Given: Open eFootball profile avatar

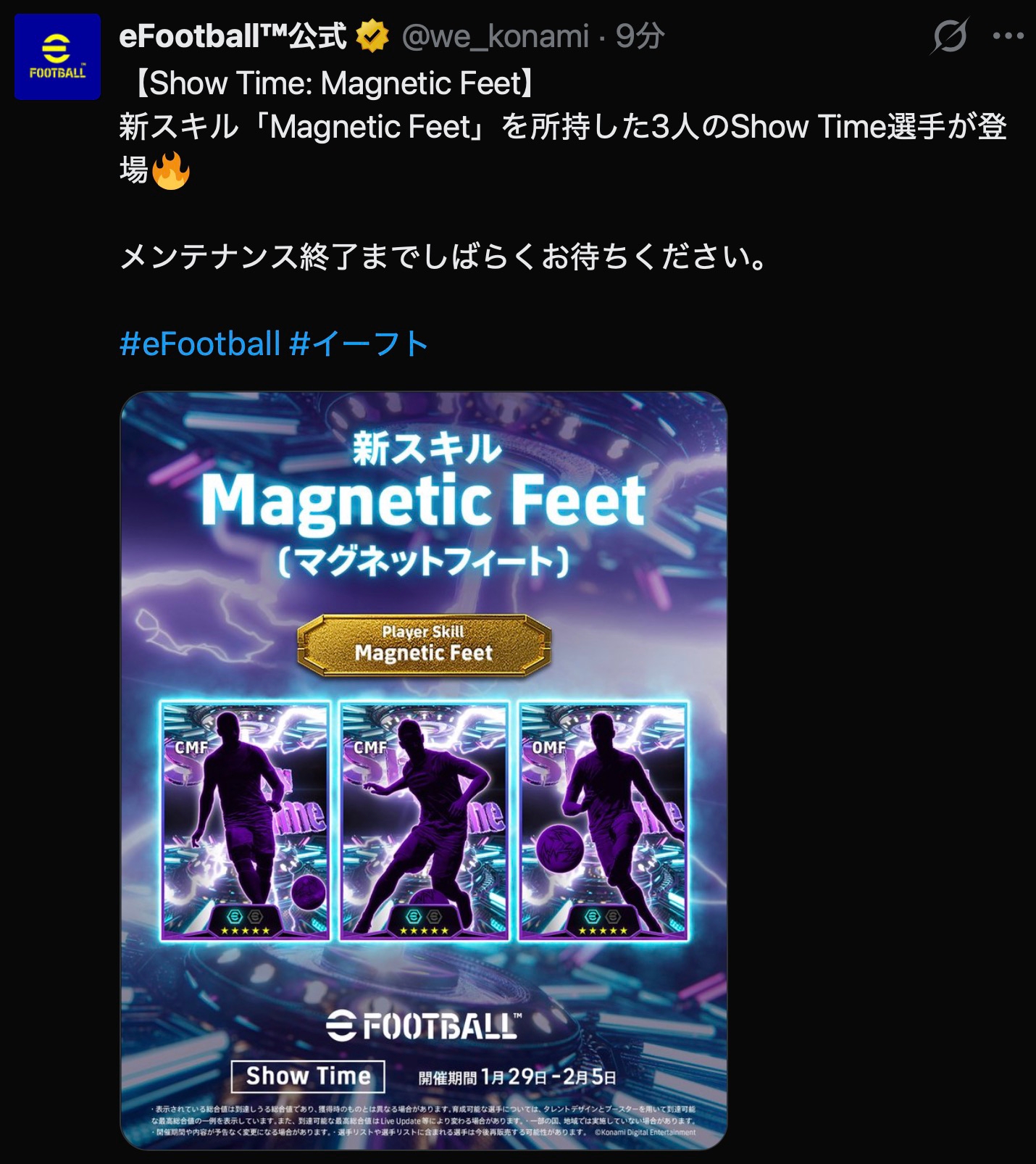Looking at the screenshot, I should tap(57, 57).
